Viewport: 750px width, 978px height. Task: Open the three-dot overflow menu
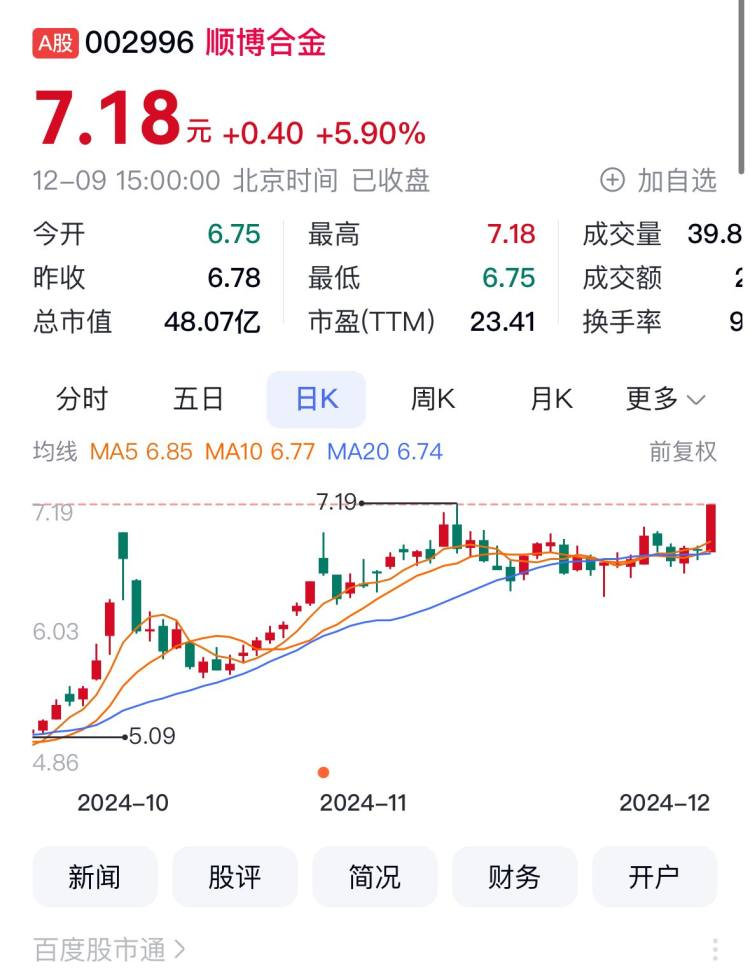[715, 949]
